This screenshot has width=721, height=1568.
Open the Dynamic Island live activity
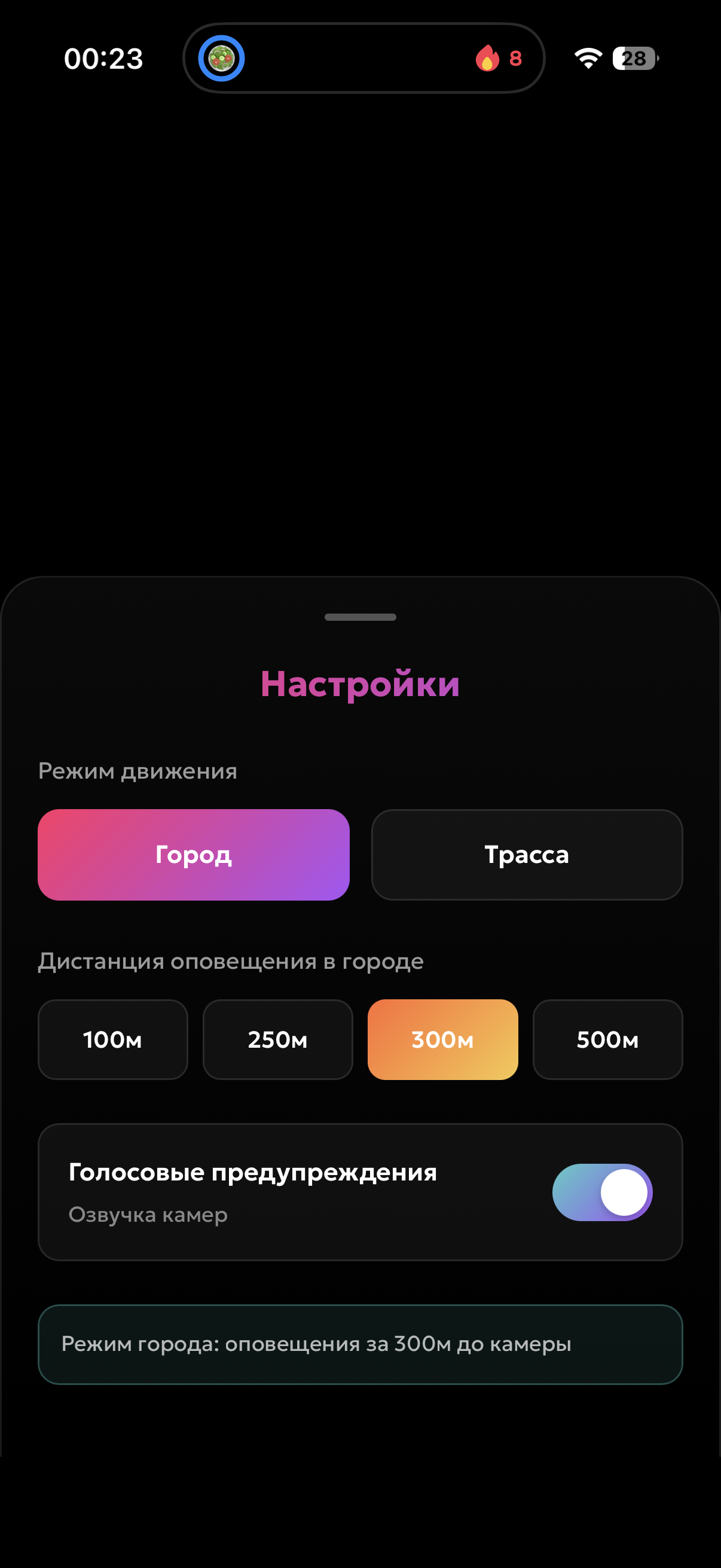coord(364,59)
